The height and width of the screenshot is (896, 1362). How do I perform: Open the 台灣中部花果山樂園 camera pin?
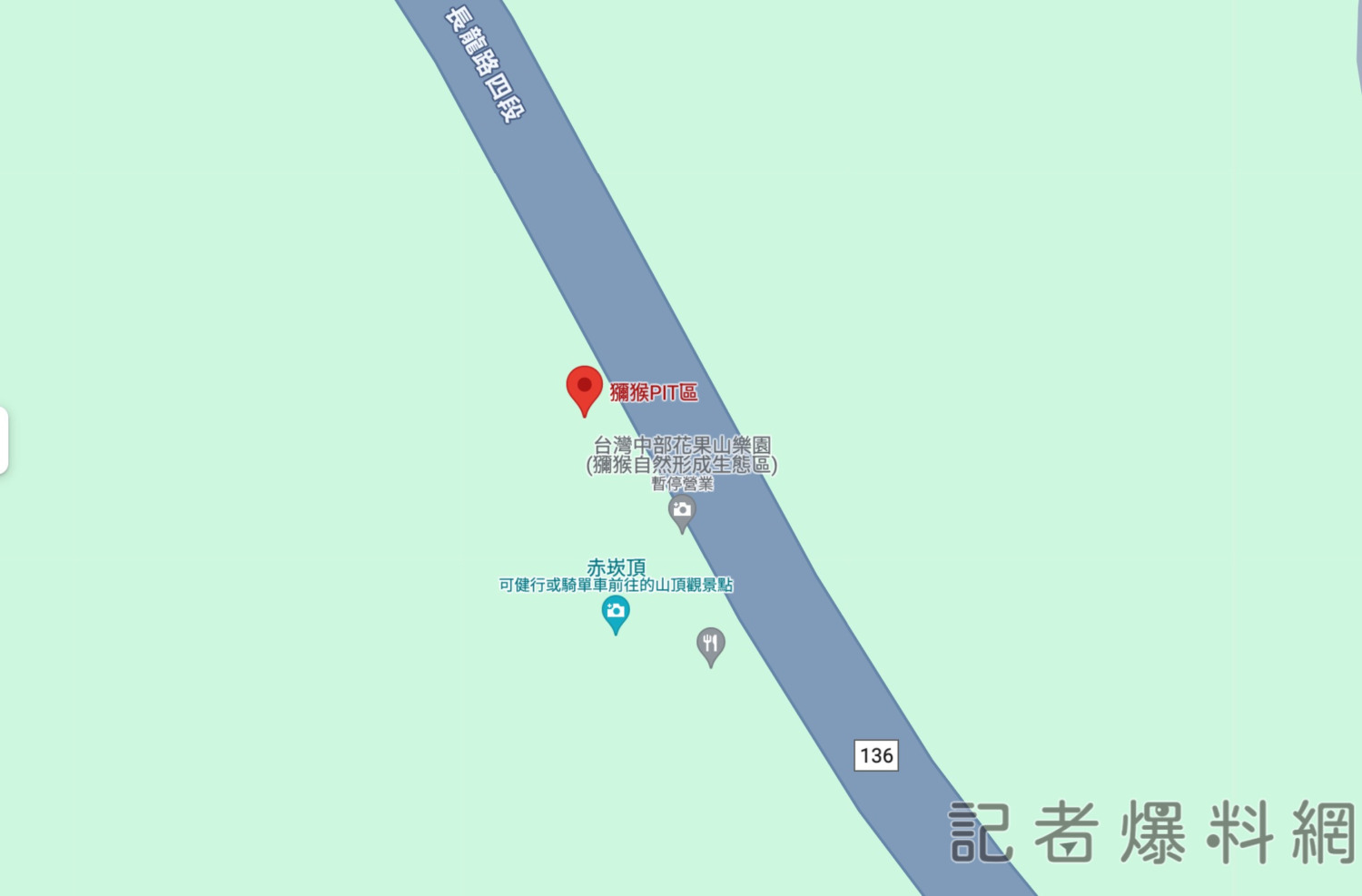tap(682, 511)
